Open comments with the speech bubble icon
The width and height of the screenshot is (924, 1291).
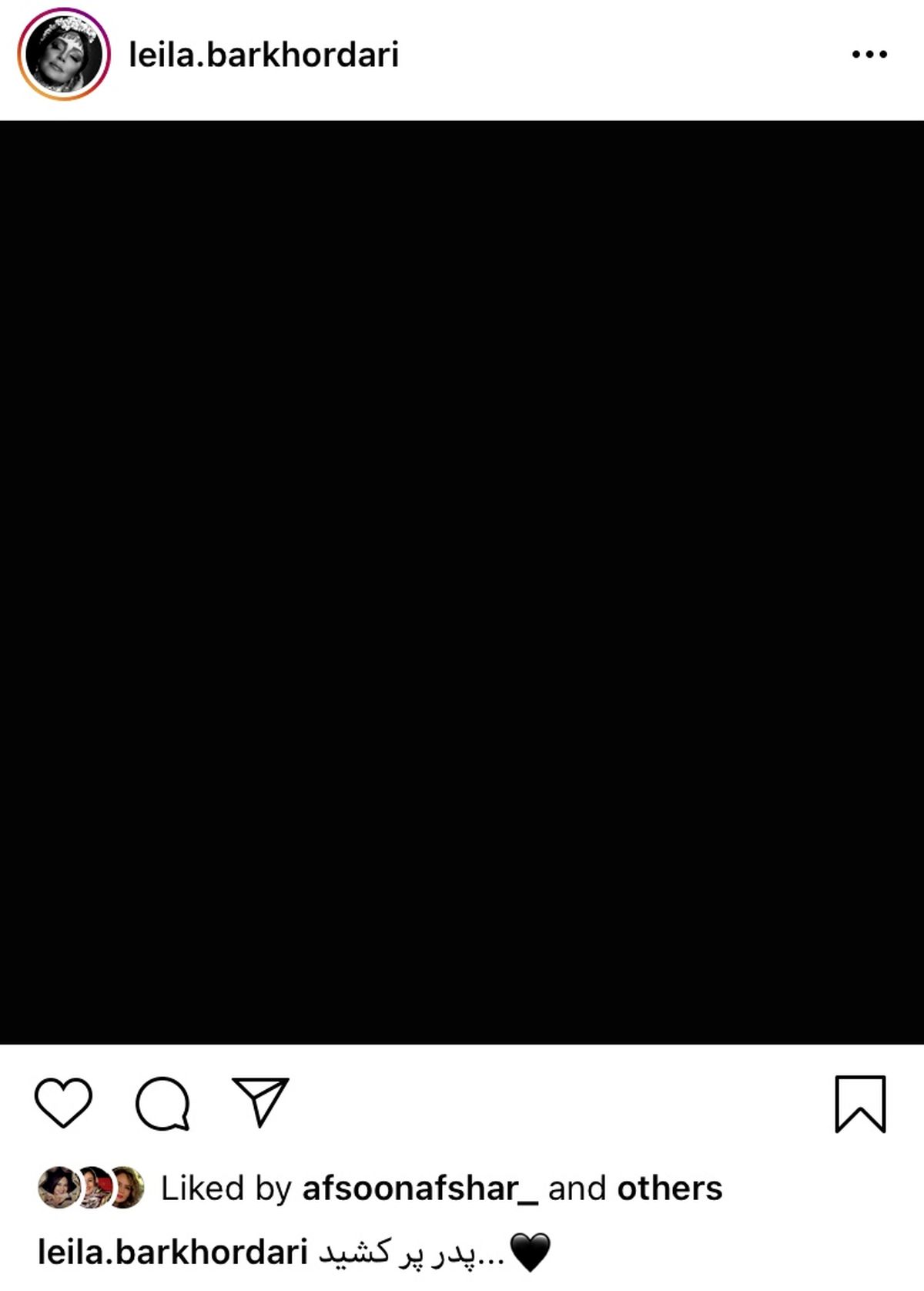coord(162,1103)
